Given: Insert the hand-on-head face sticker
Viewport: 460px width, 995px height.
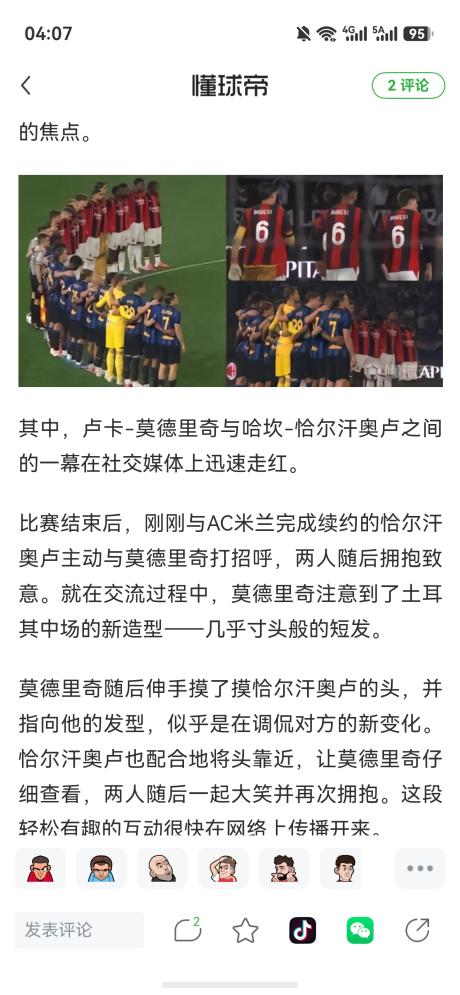Looking at the screenshot, I should [x=223, y=868].
